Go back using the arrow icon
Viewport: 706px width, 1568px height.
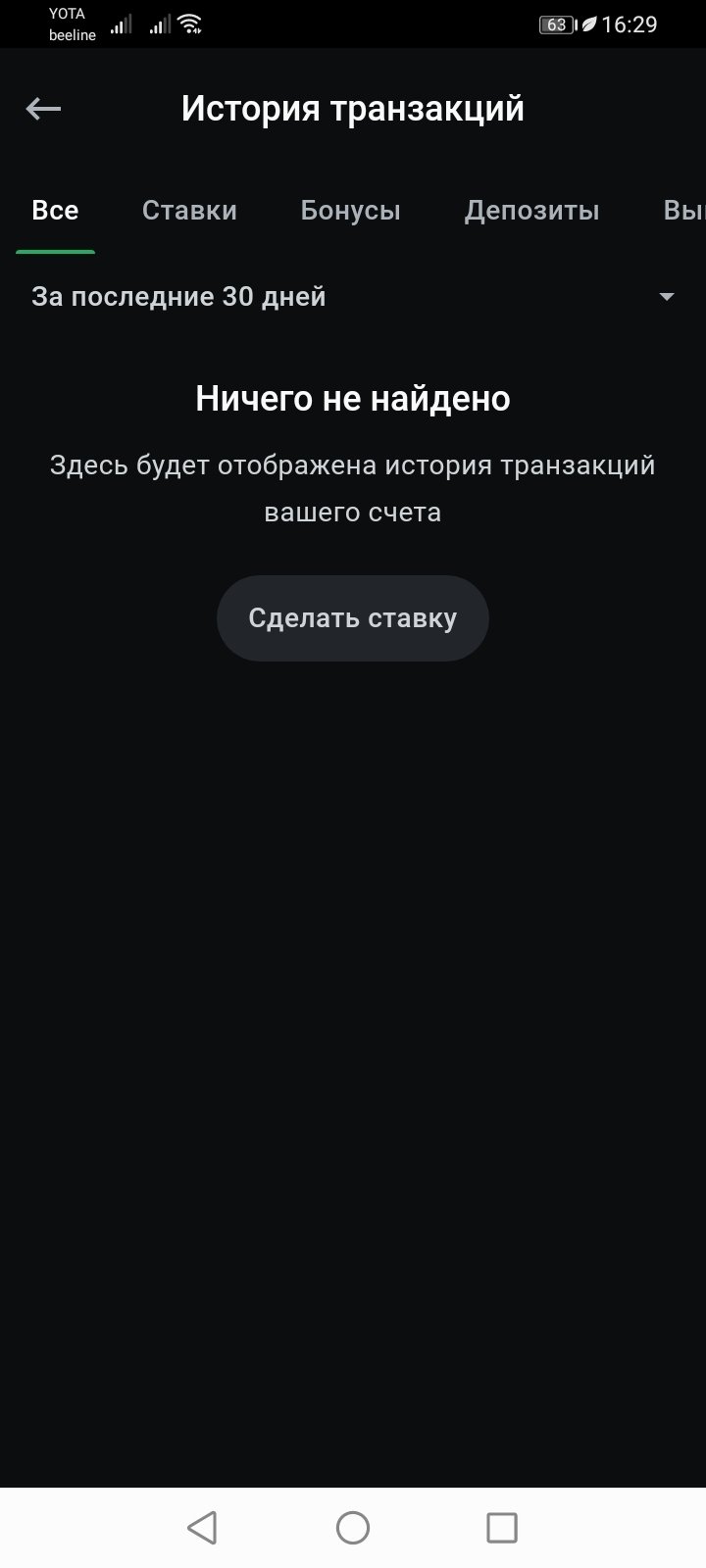point(43,109)
